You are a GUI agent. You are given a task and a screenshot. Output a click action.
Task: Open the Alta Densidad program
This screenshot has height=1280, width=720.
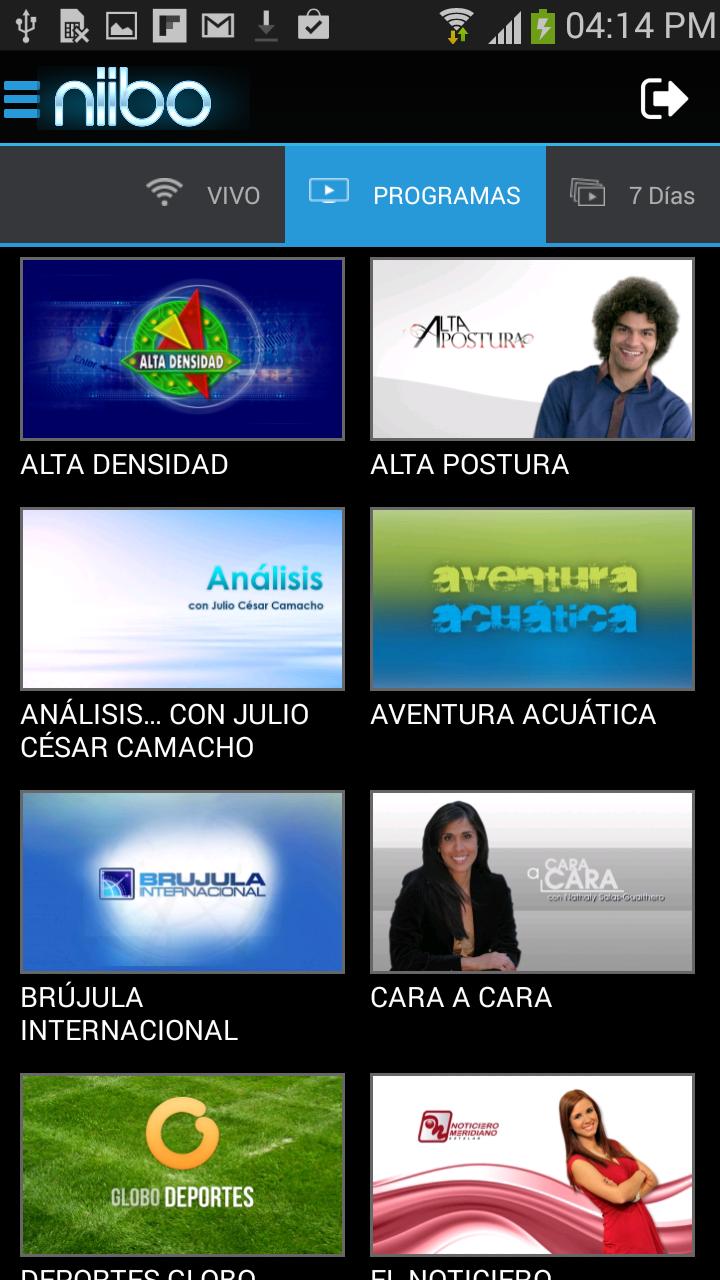pyautogui.click(x=182, y=349)
